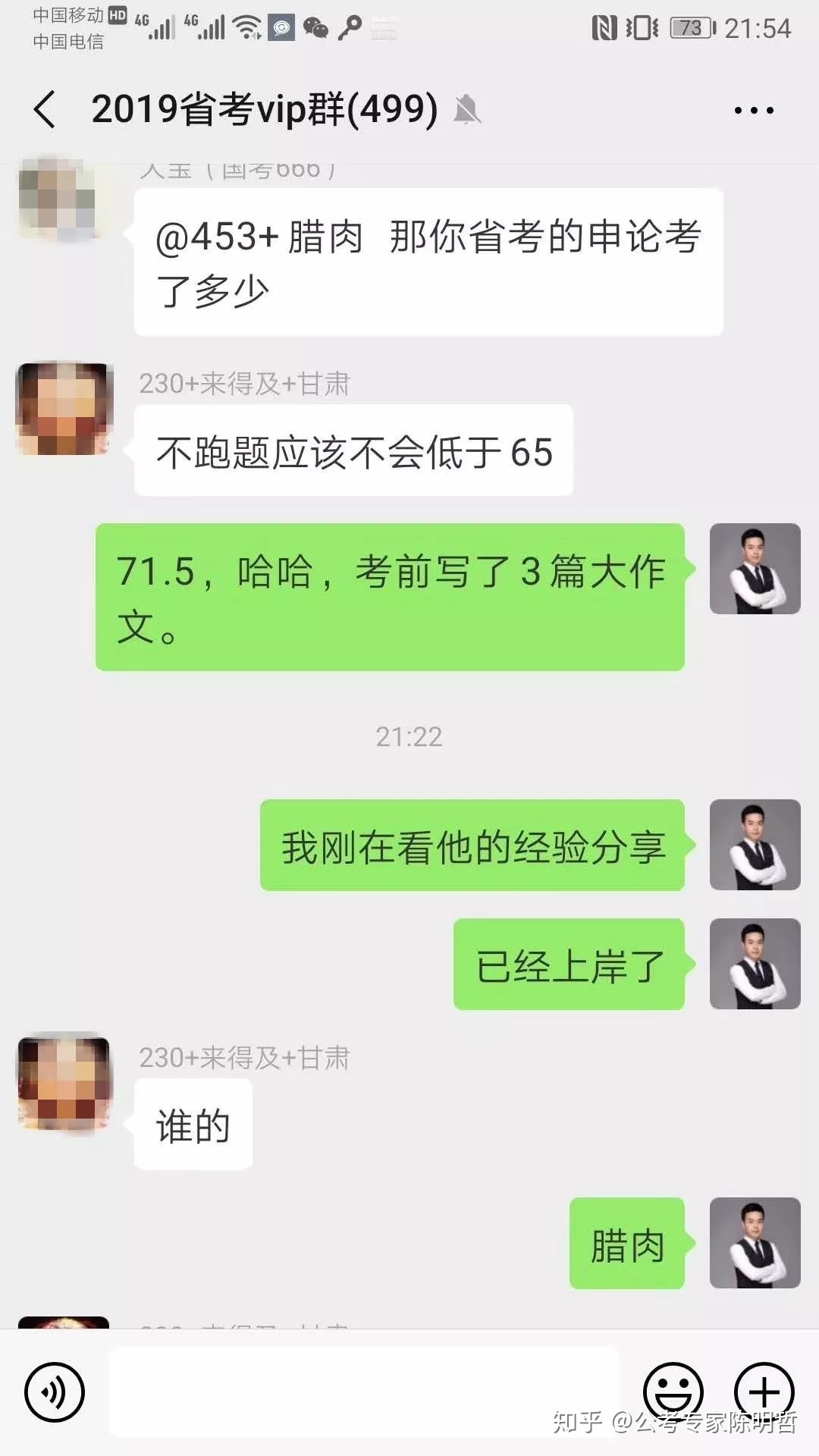Open avatar next to 不跑题应该不会低于65

tap(64, 409)
